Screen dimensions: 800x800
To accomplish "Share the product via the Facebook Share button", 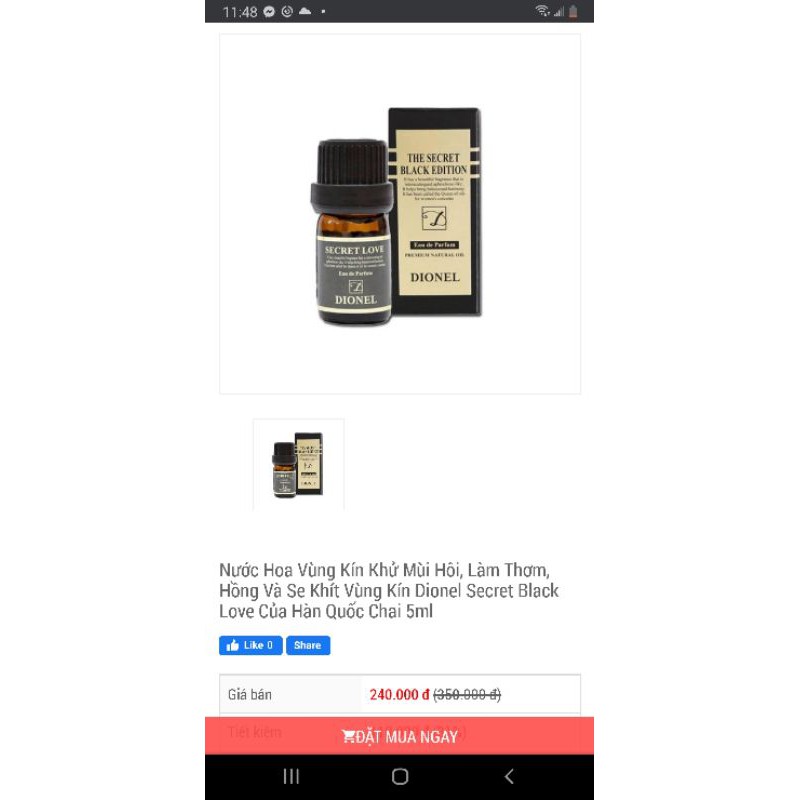I will [x=308, y=645].
